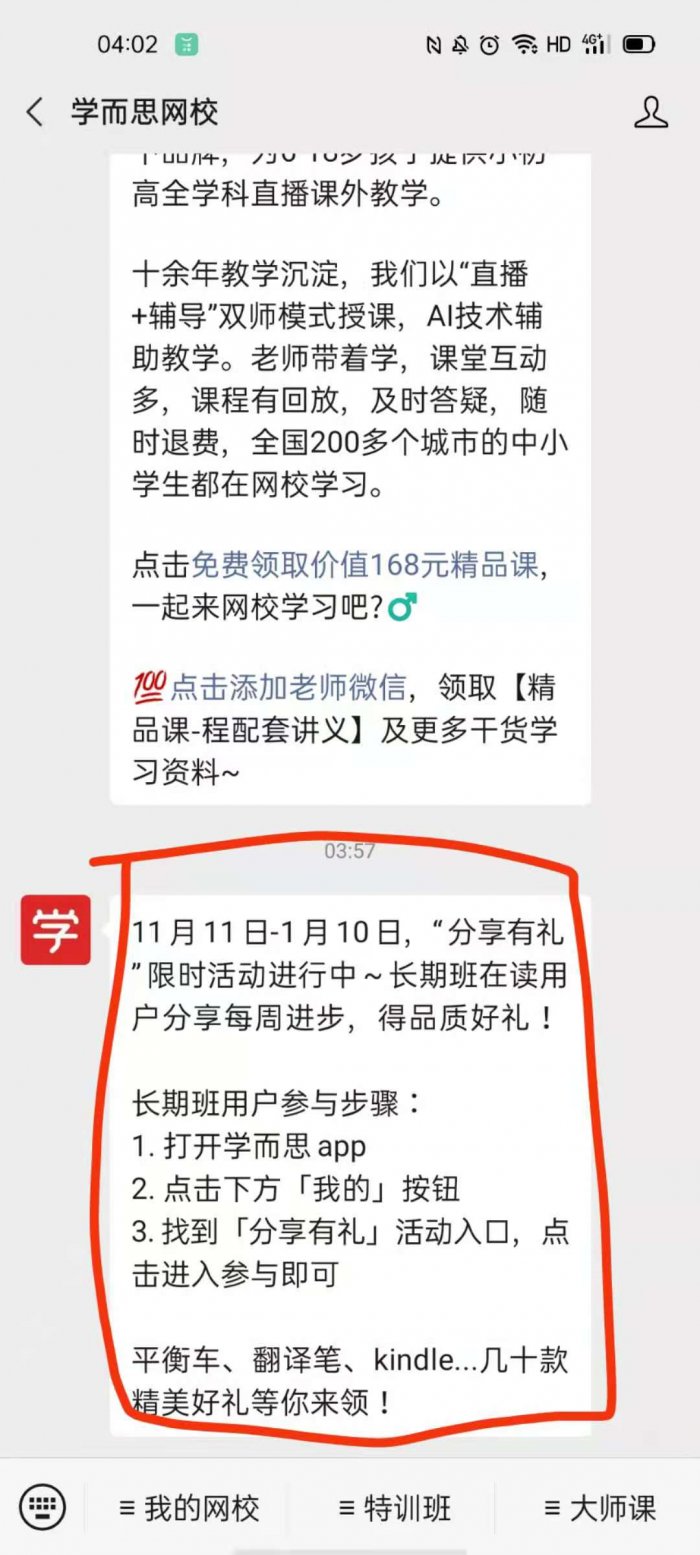Switch to keyboard input mode
Viewport: 700px width, 1555px height.
tap(42, 1506)
